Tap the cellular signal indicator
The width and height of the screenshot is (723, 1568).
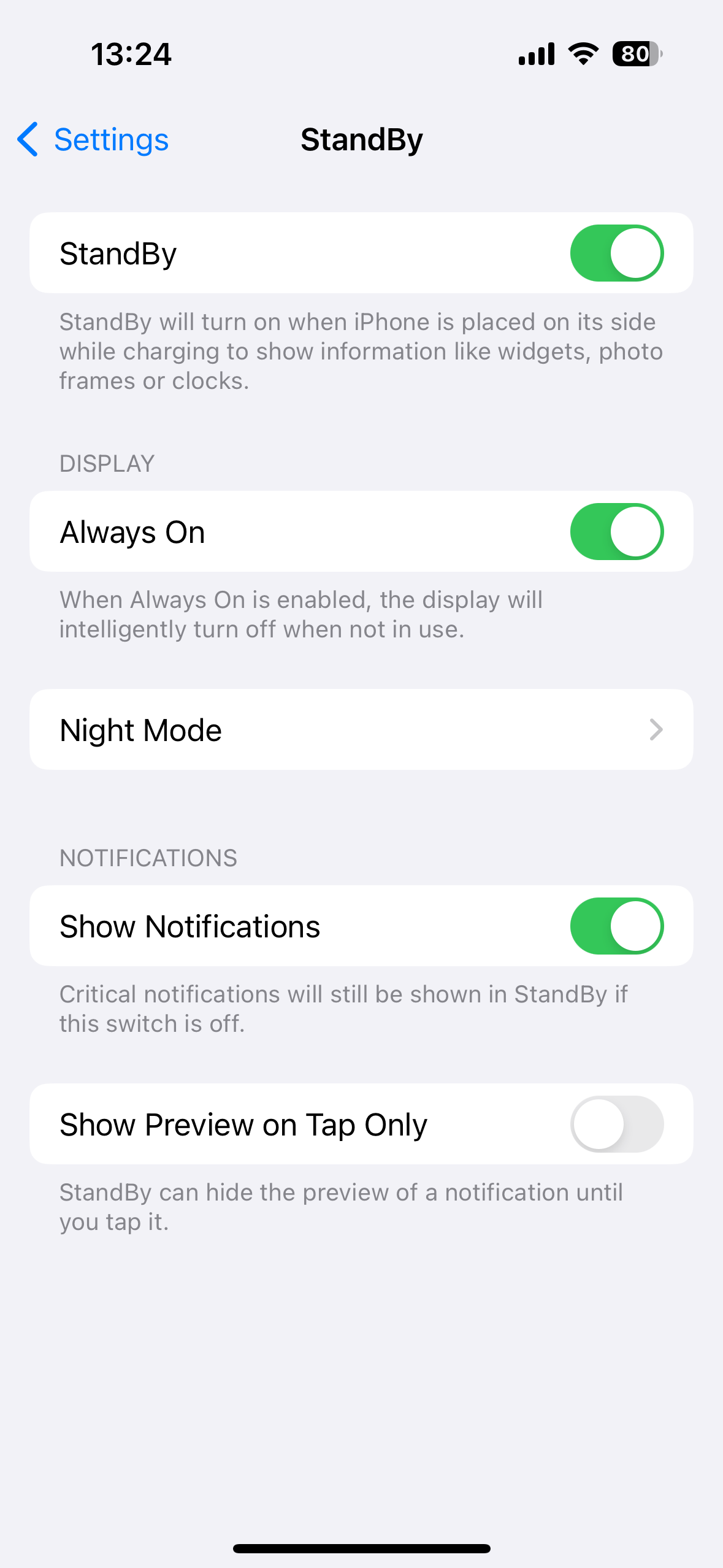[x=535, y=54]
